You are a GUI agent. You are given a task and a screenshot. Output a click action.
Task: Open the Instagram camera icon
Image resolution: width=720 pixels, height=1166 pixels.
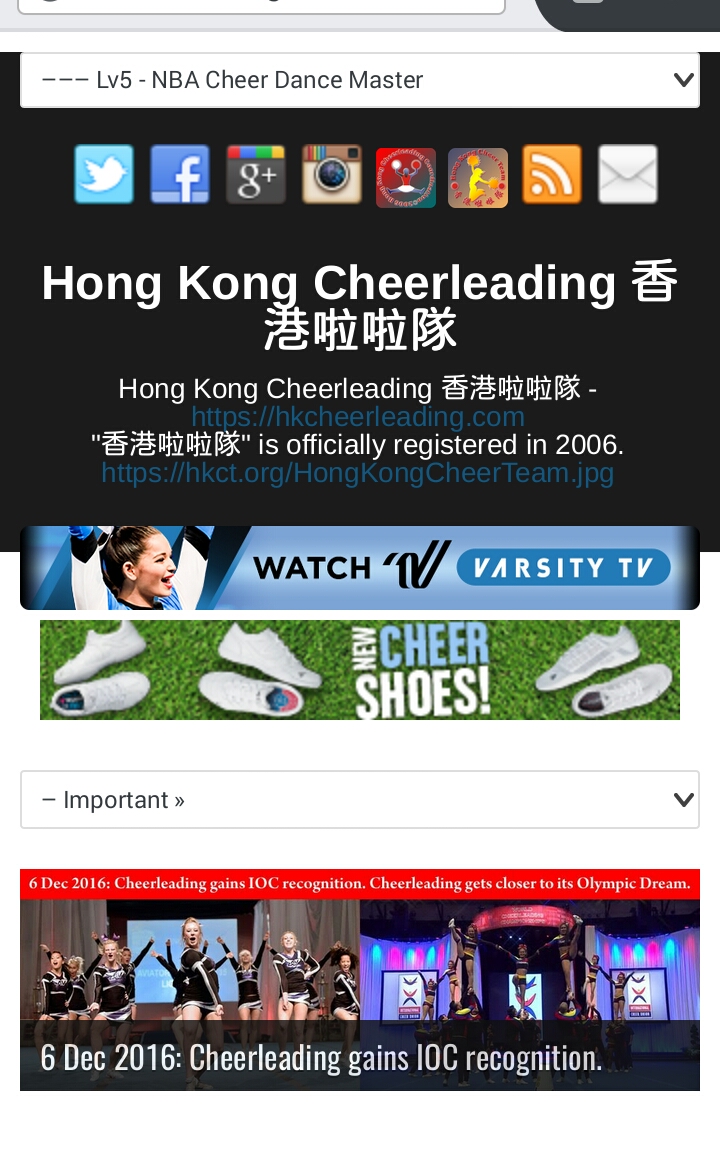332,175
